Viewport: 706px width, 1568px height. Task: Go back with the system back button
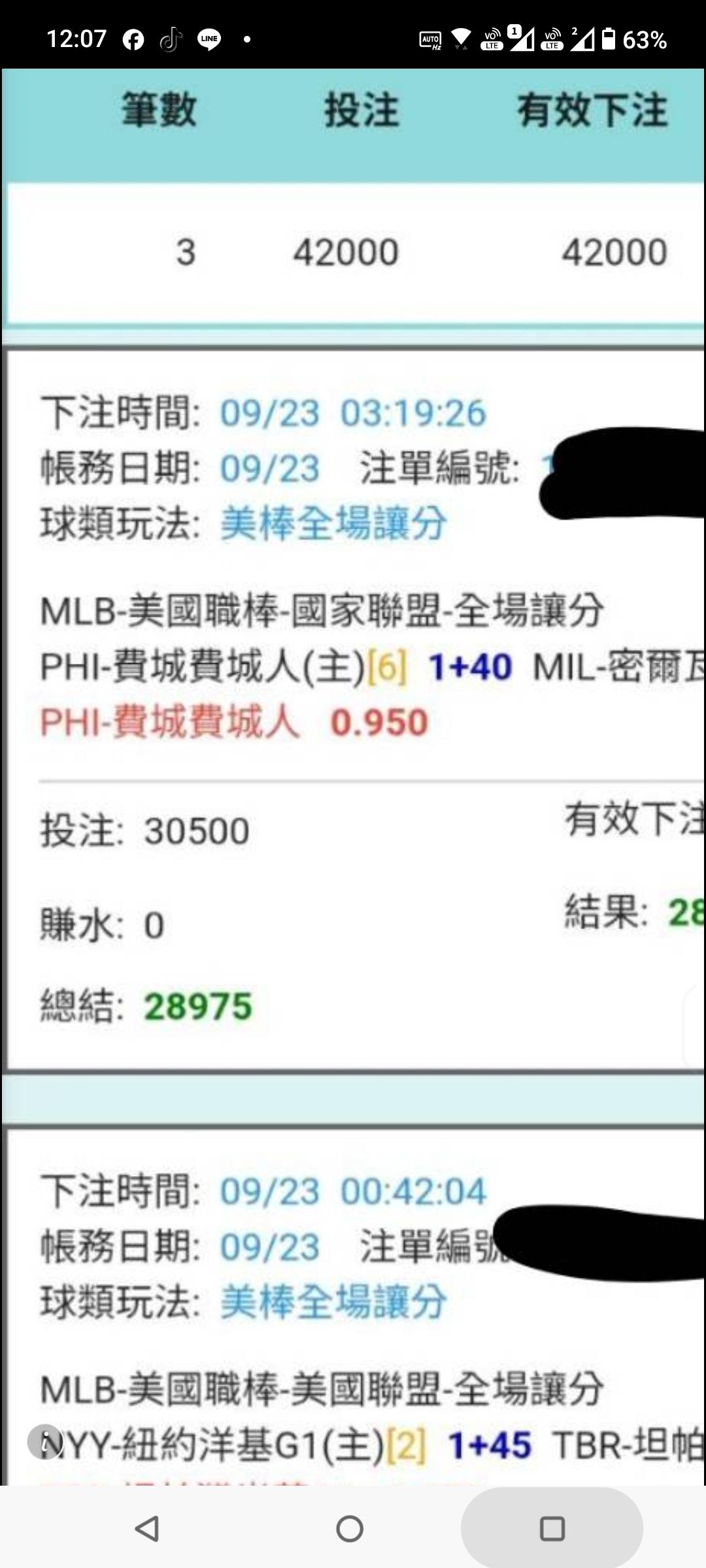[x=146, y=1529]
